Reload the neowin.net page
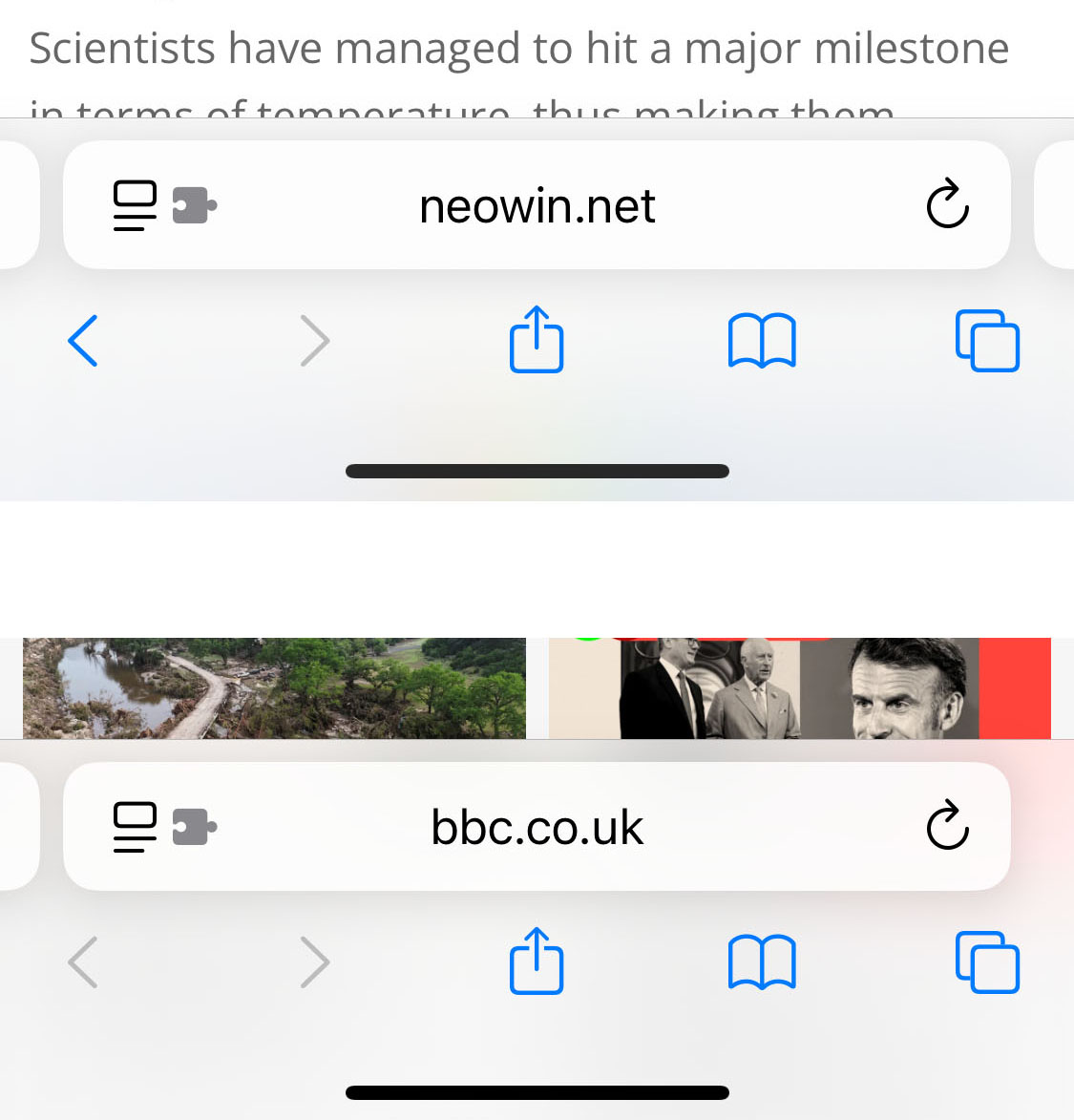This screenshot has width=1074, height=1120. point(946,204)
